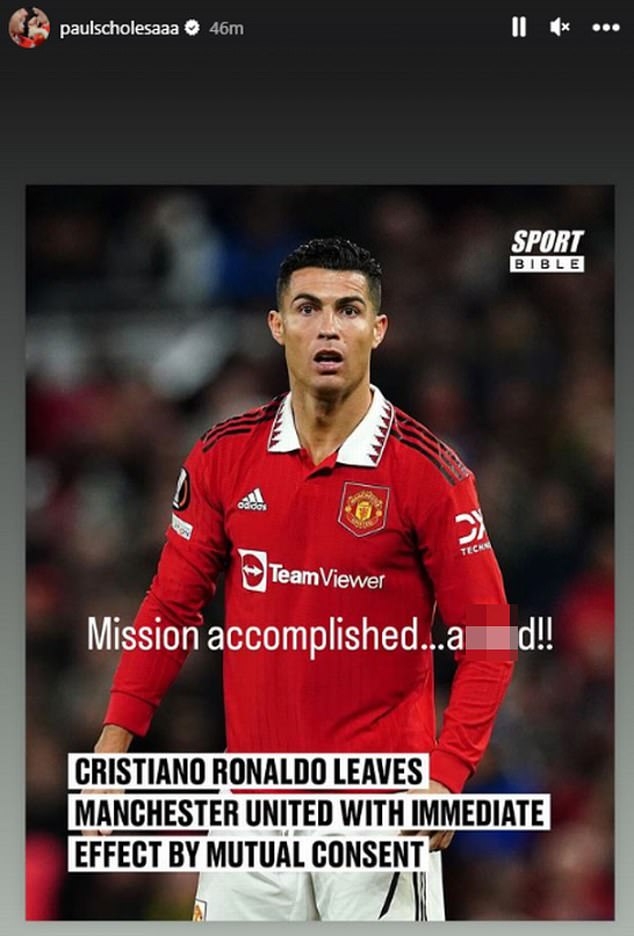The image size is (634, 936).
Task: Pause the story playback
Action: [x=518, y=28]
